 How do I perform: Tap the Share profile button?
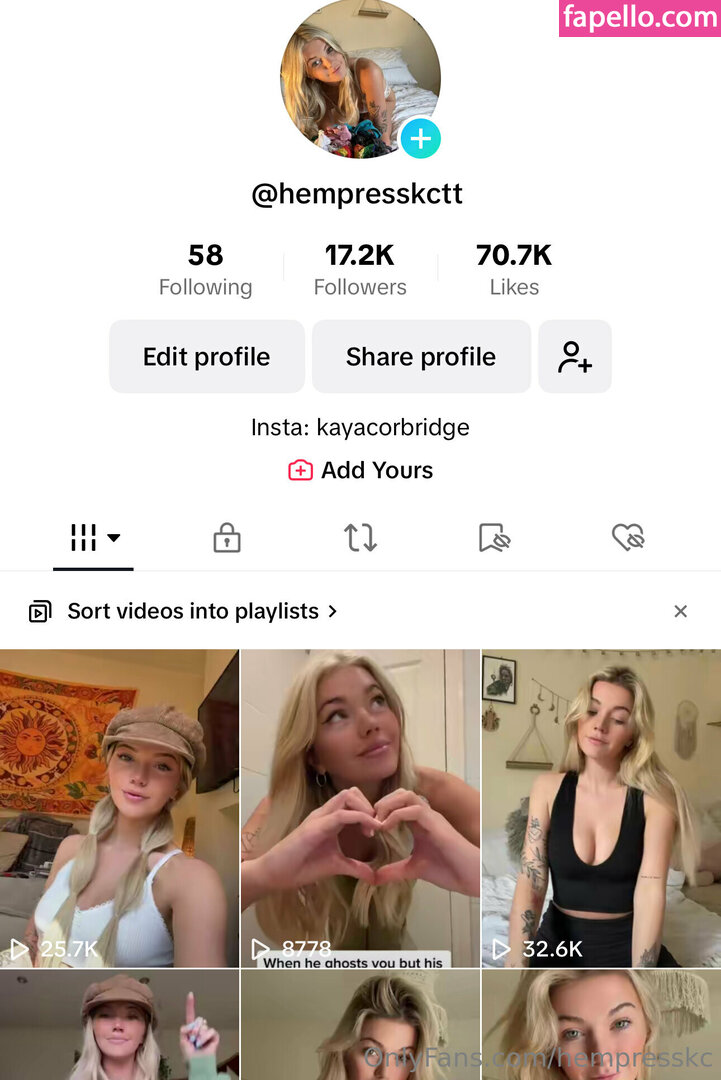point(421,357)
